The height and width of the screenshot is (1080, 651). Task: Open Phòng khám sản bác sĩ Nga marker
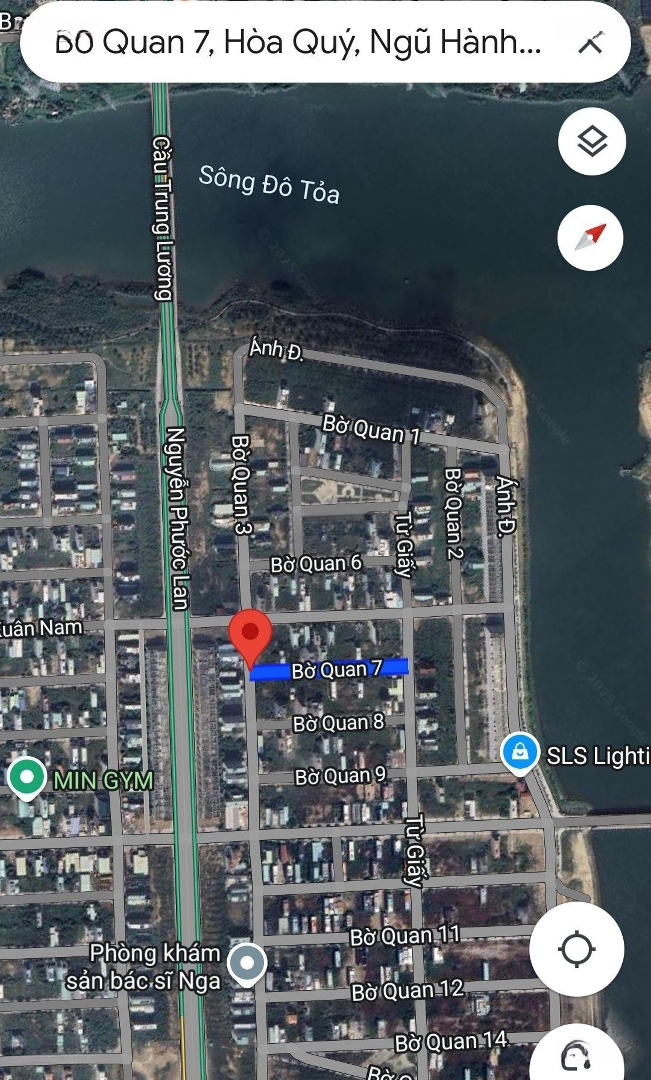tap(246, 964)
